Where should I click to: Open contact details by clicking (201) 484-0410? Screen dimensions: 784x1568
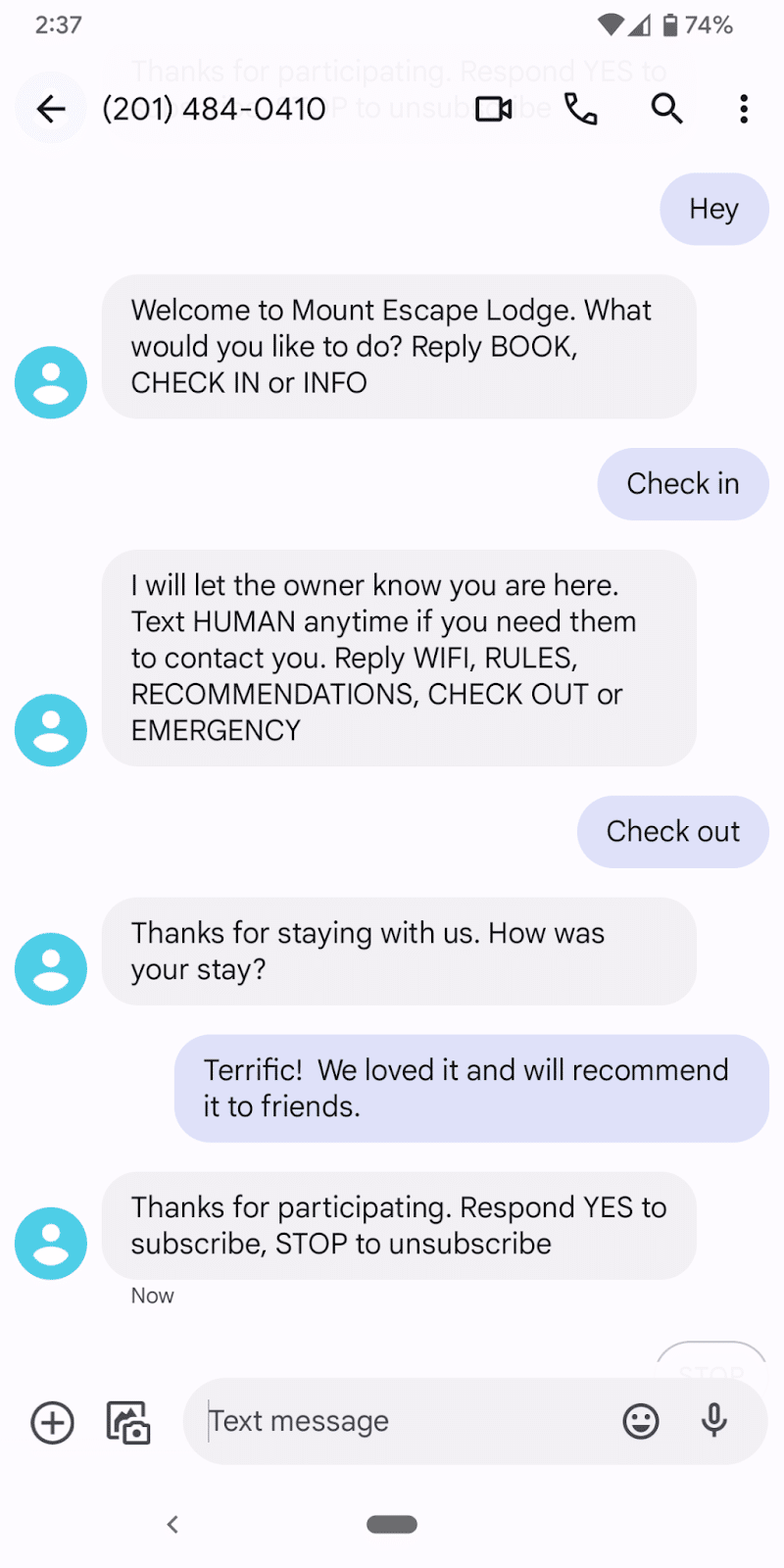tap(215, 109)
